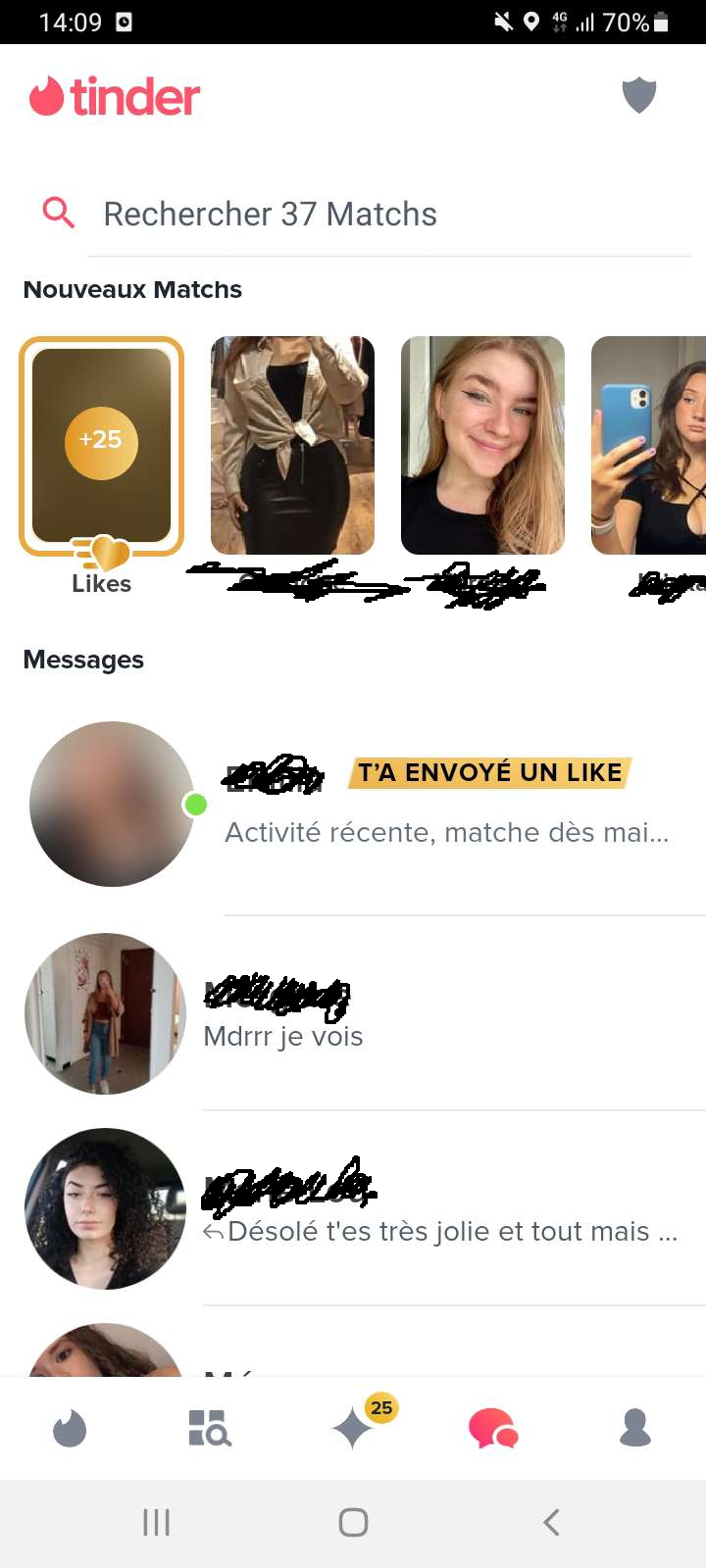This screenshot has width=706, height=1568.
Task: Go to the profile tab
Action: click(x=635, y=1429)
